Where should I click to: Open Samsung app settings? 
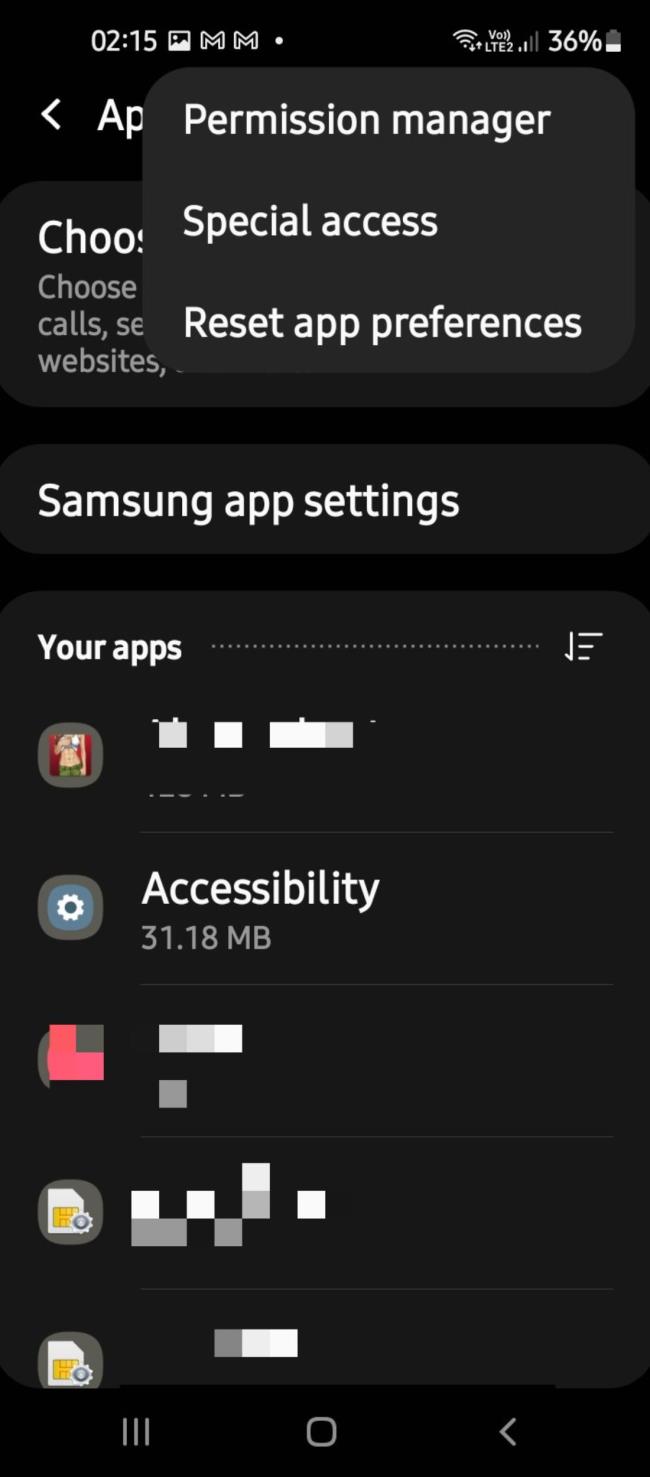tap(325, 500)
